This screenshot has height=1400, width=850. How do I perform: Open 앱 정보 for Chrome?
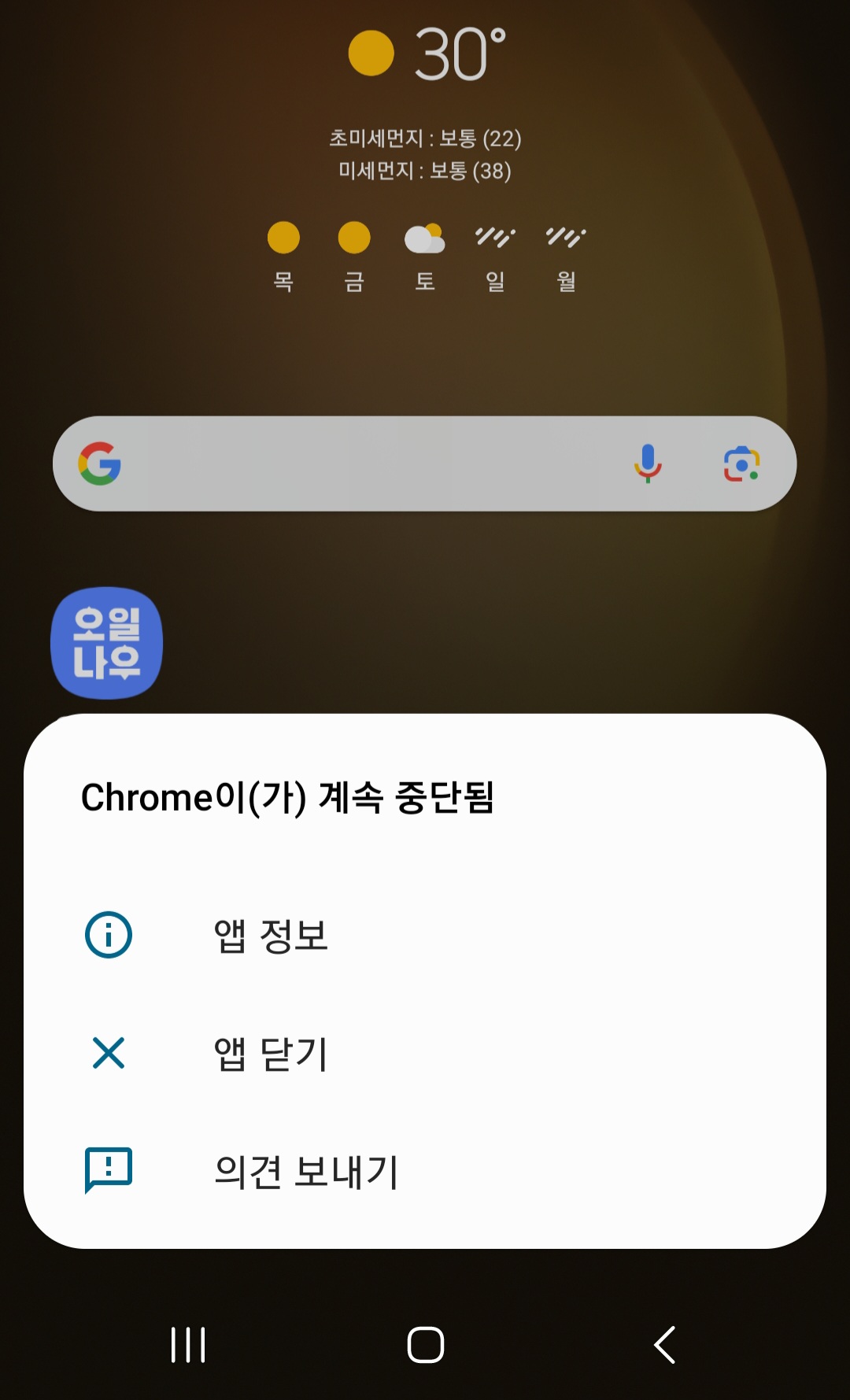[x=270, y=935]
